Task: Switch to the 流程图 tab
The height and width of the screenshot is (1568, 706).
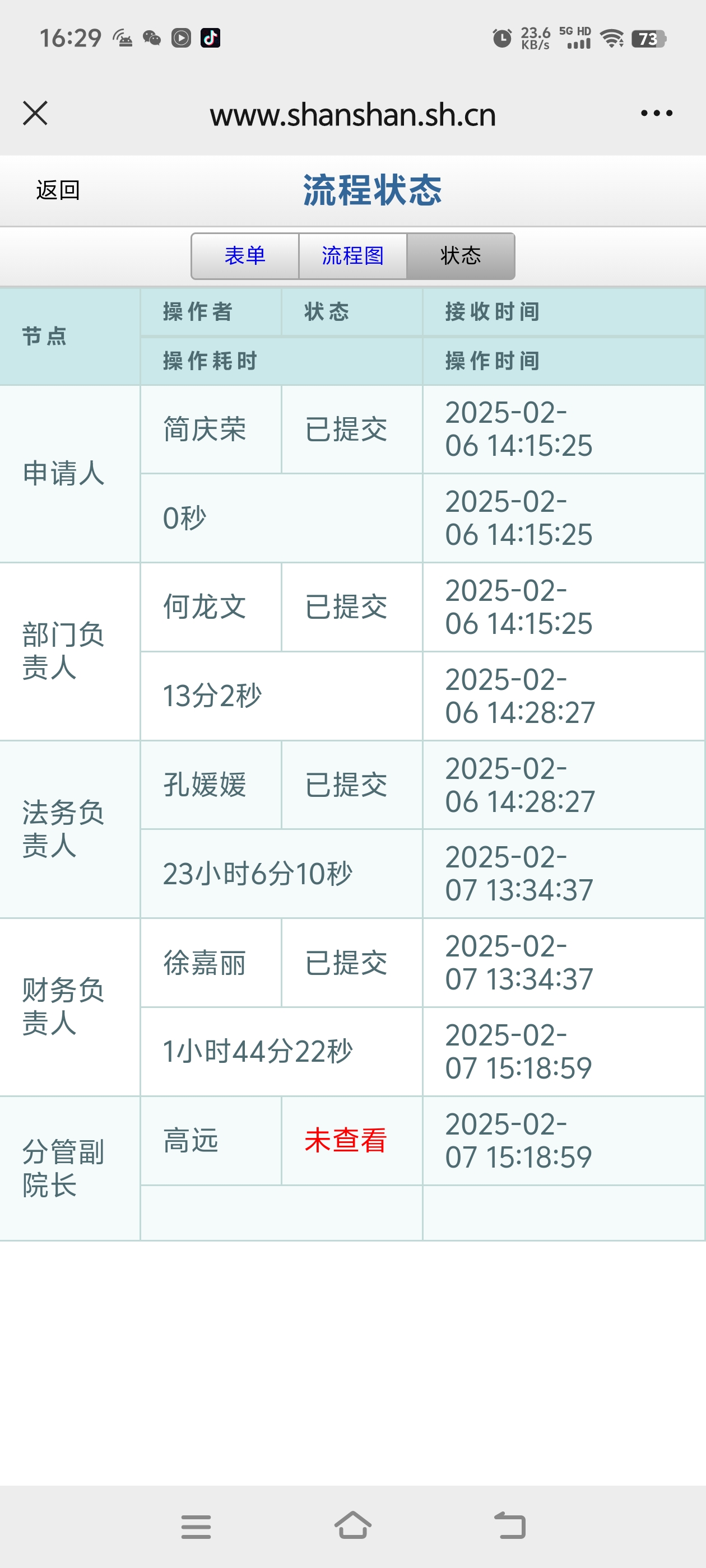Action: [352, 256]
